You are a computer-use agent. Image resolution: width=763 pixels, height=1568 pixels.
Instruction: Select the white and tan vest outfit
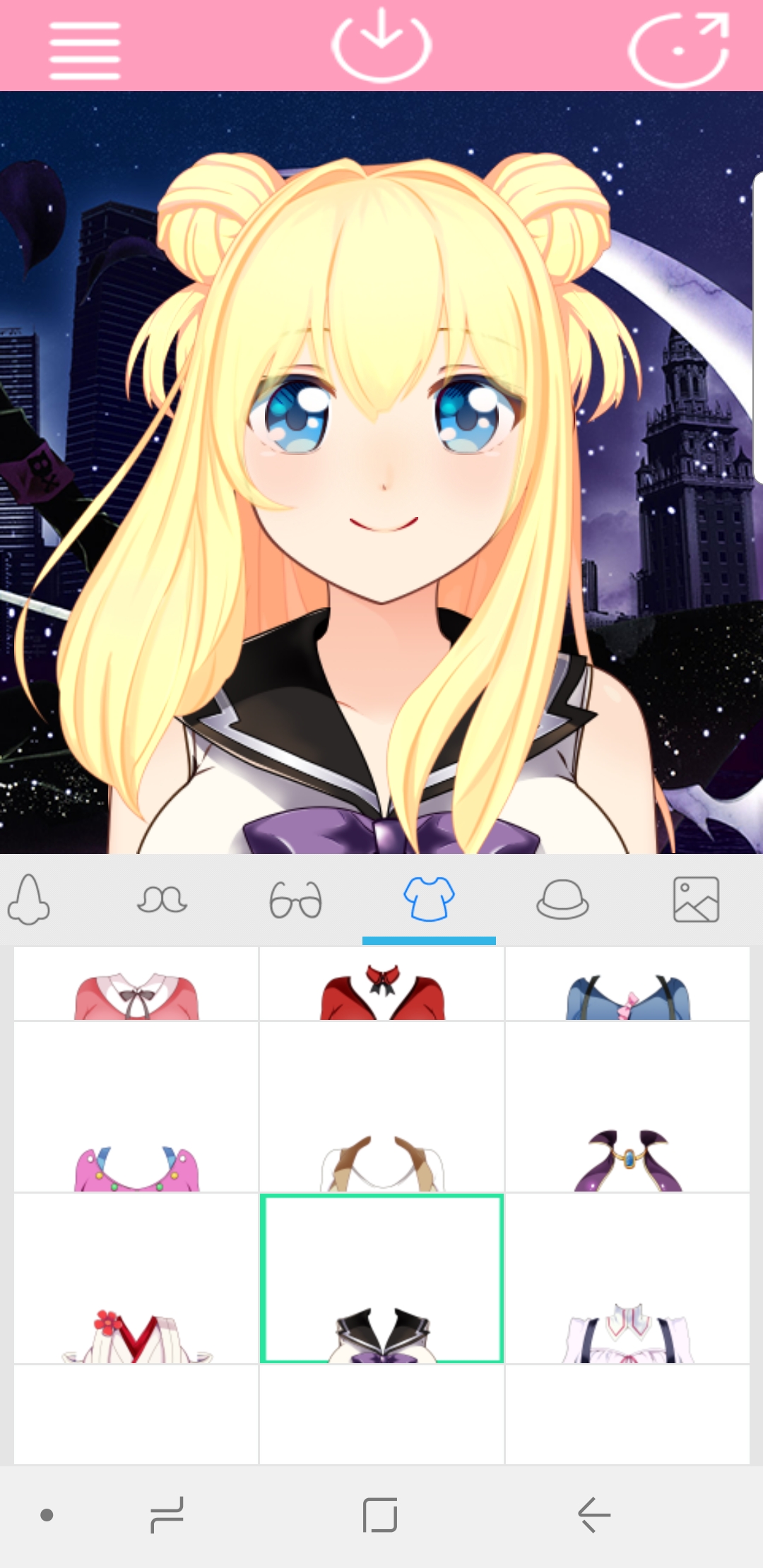click(x=382, y=1107)
